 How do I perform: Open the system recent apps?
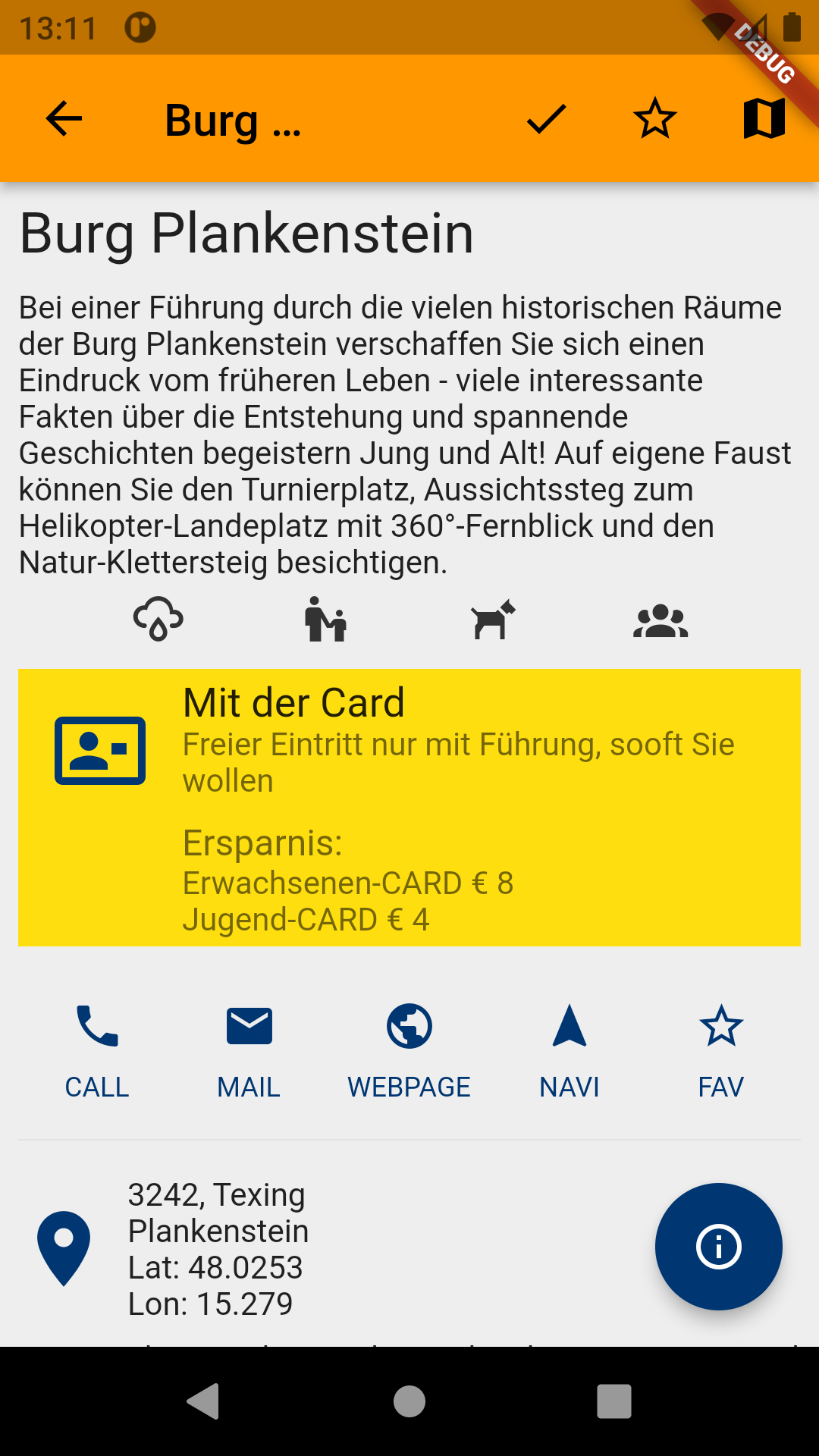tap(614, 1401)
